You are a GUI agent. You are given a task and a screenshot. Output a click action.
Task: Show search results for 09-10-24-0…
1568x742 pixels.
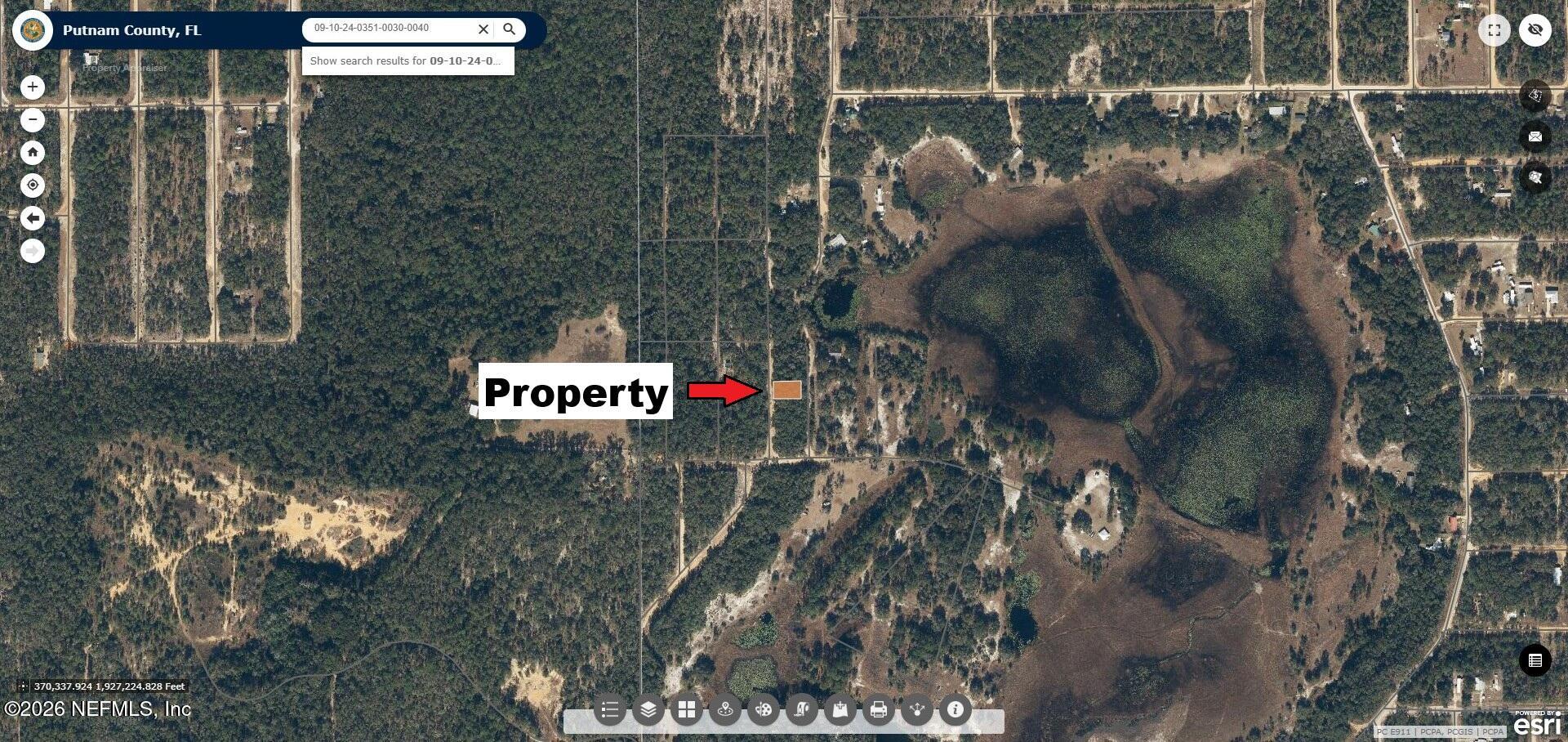[x=407, y=61]
